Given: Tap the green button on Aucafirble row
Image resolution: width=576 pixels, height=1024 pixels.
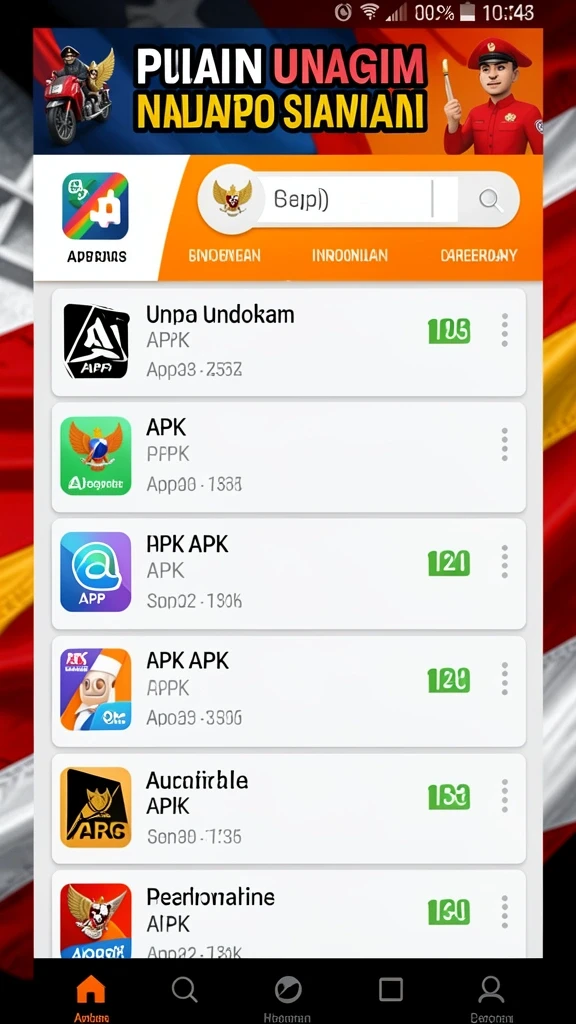Looking at the screenshot, I should [x=449, y=797].
